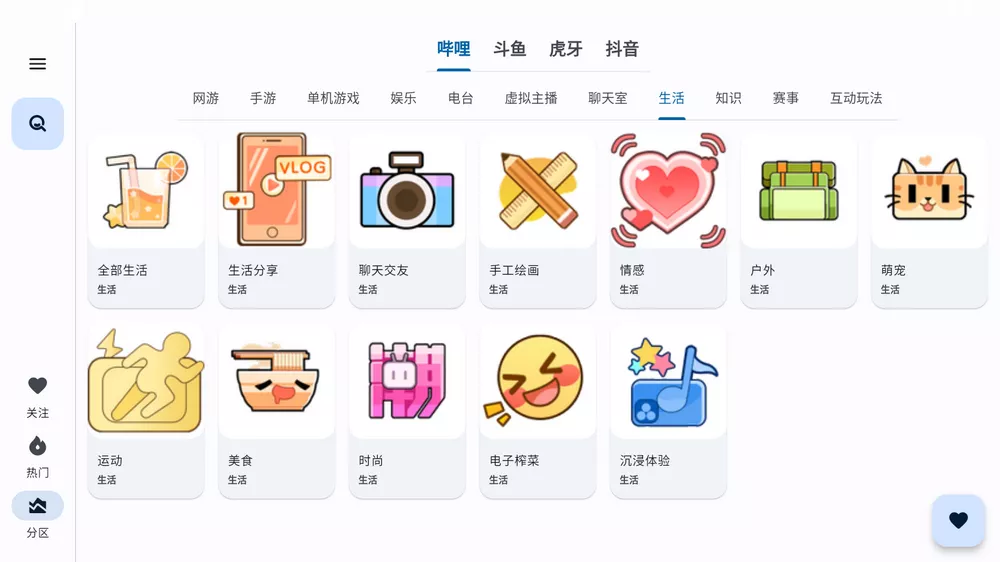Open the 生活分享 VLOG card
This screenshot has width=1000, height=562.
click(x=277, y=220)
